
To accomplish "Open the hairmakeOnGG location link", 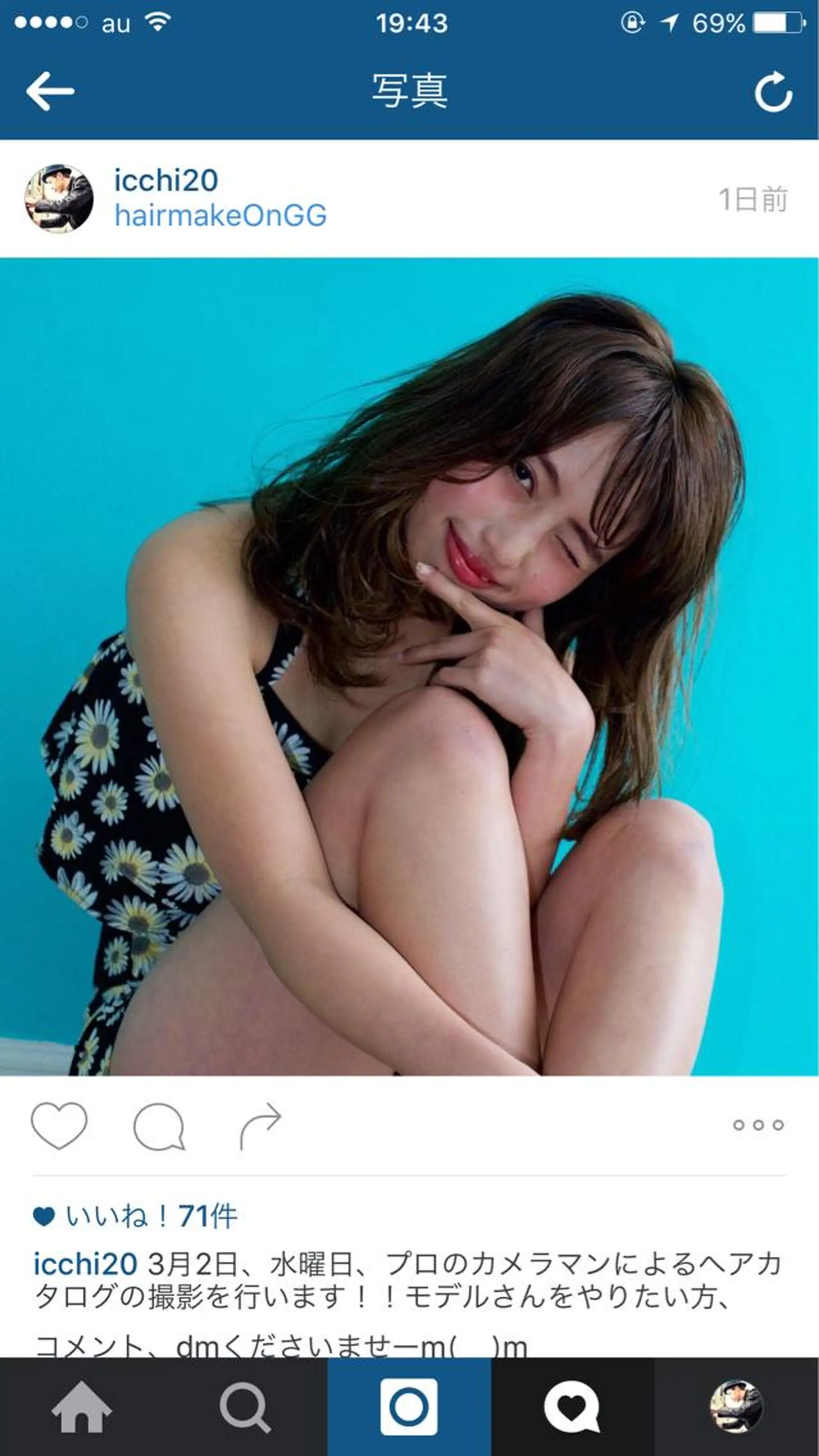I will pos(221,216).
